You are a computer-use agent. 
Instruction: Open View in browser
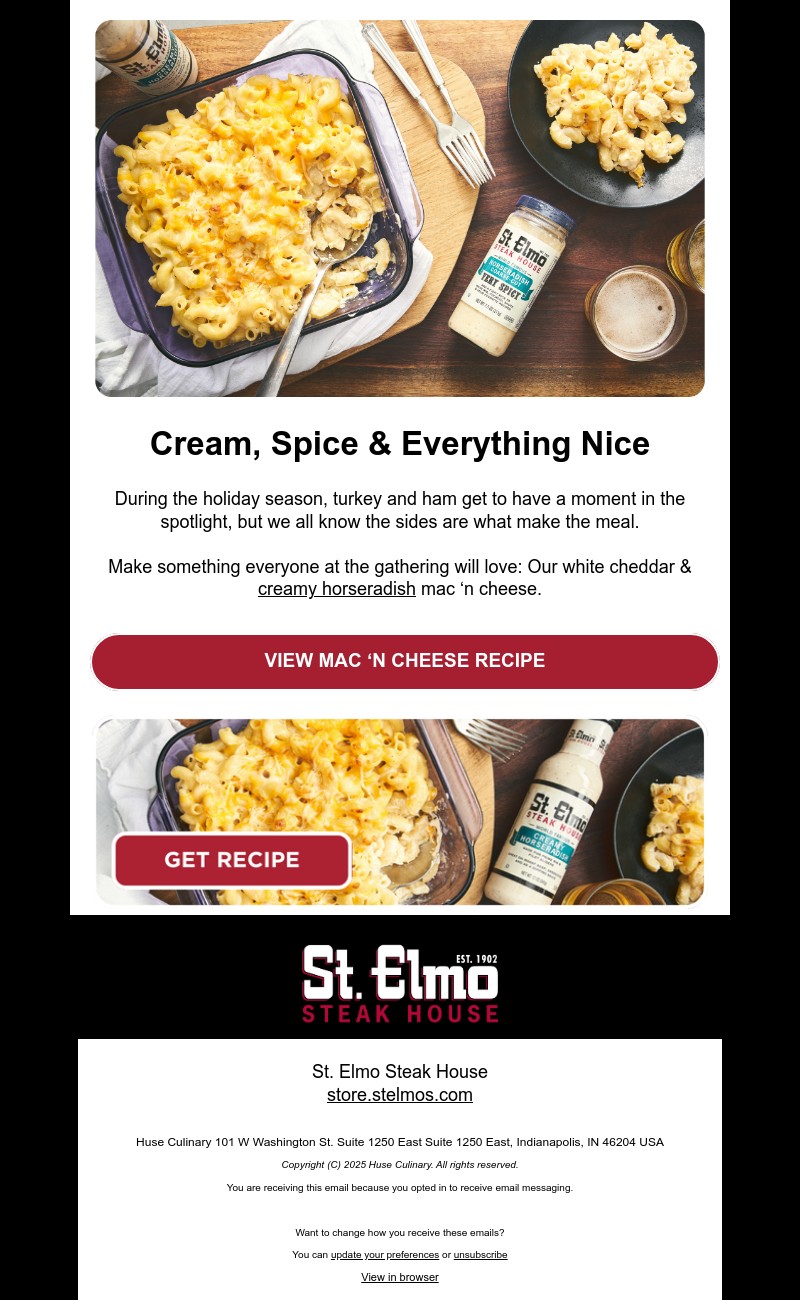(400, 1277)
